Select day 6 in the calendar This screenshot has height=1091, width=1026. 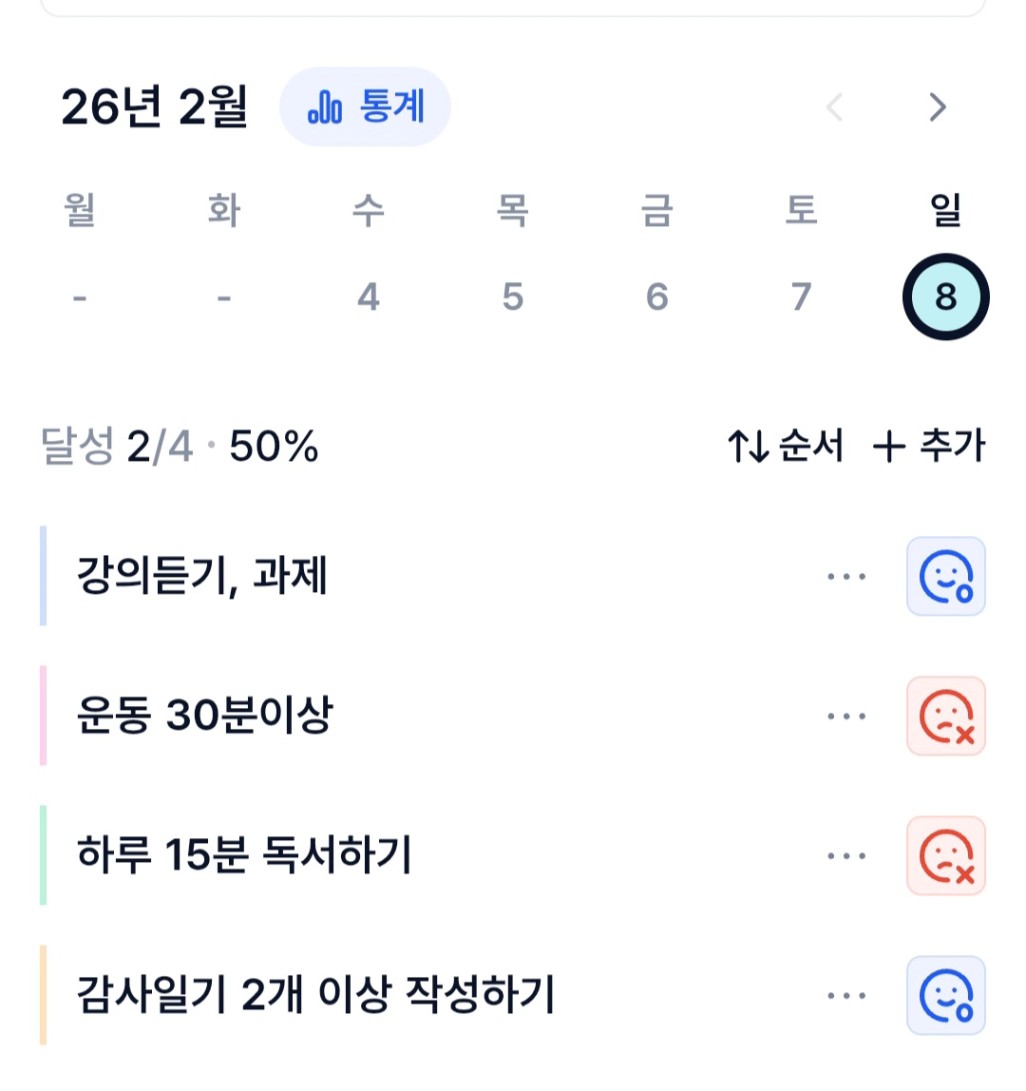(x=656, y=297)
